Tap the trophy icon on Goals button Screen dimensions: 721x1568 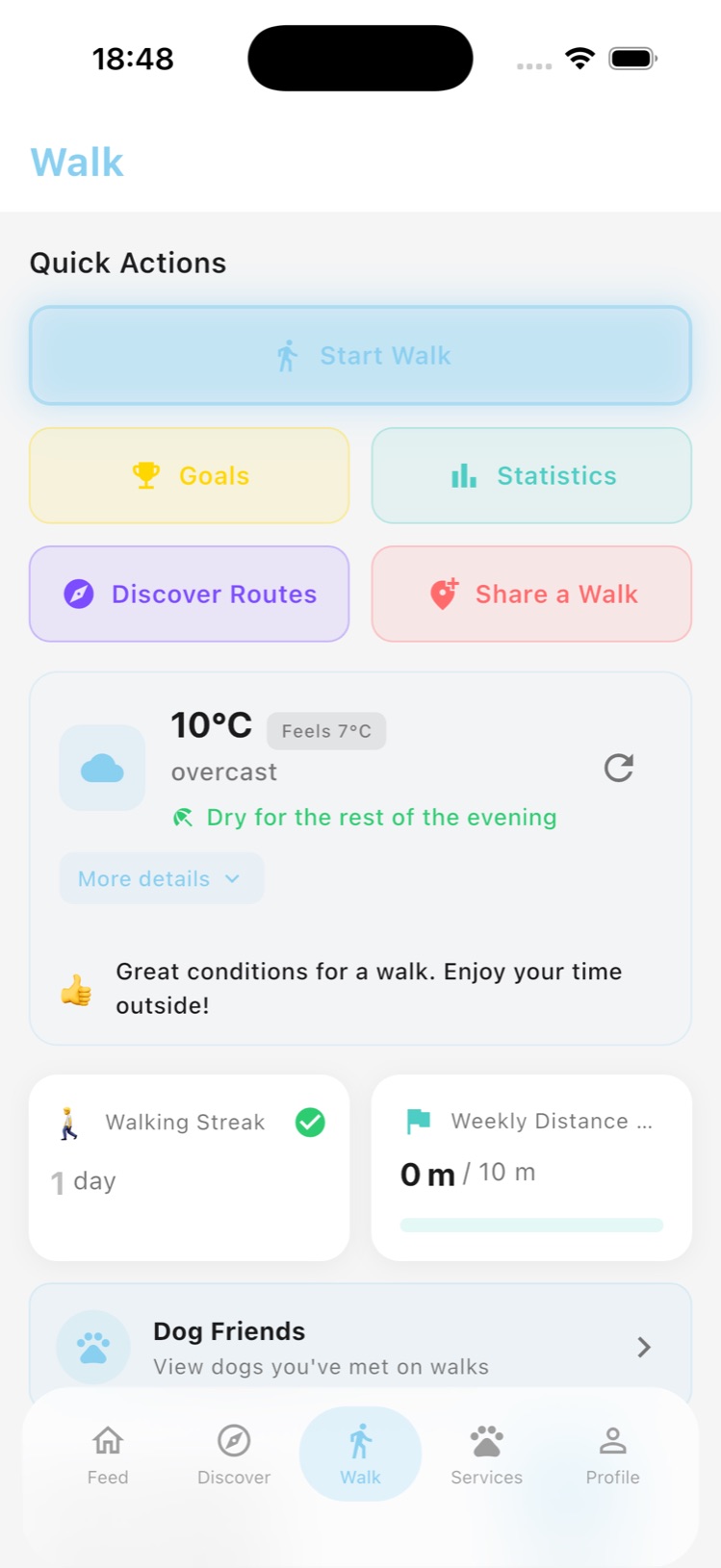pos(146,473)
